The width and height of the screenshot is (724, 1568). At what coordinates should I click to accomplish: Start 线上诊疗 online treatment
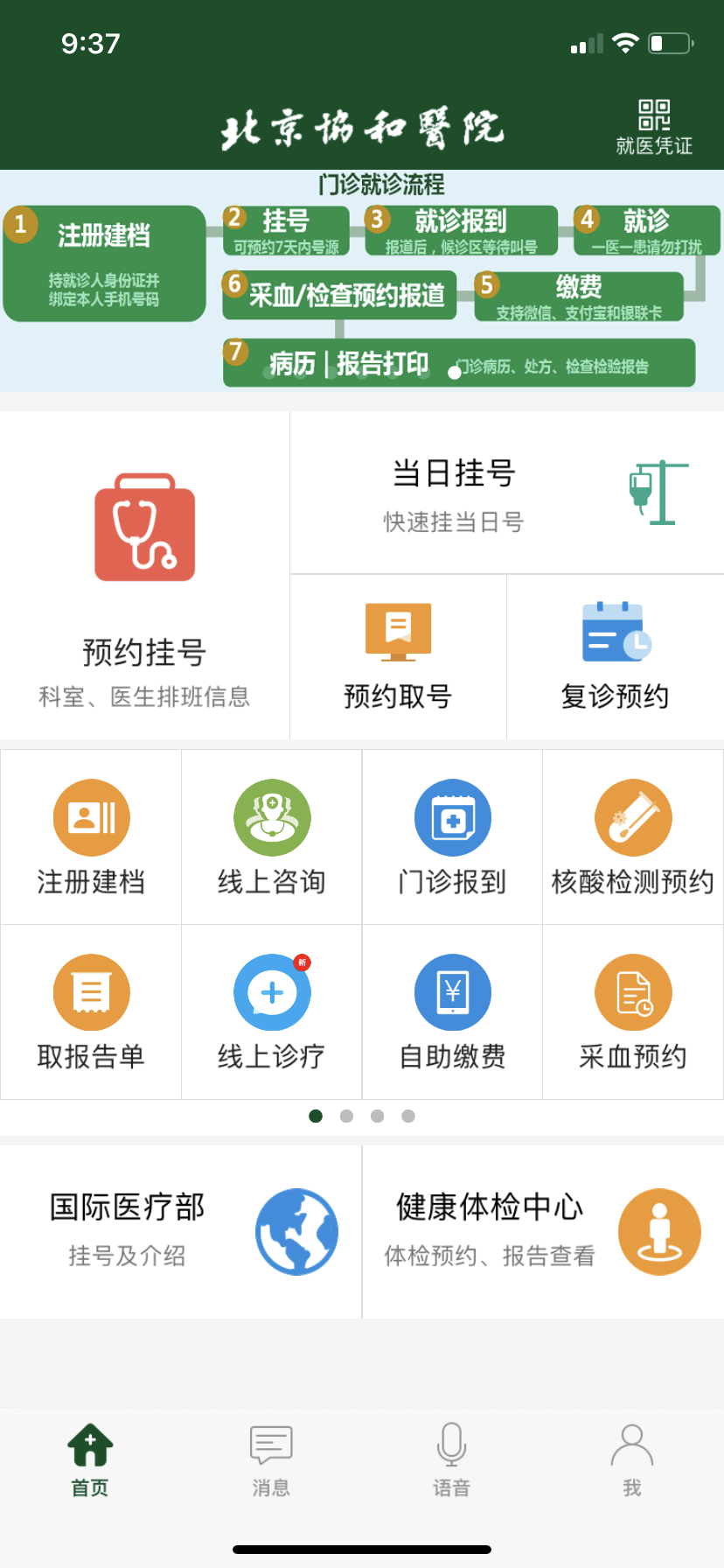272,1012
